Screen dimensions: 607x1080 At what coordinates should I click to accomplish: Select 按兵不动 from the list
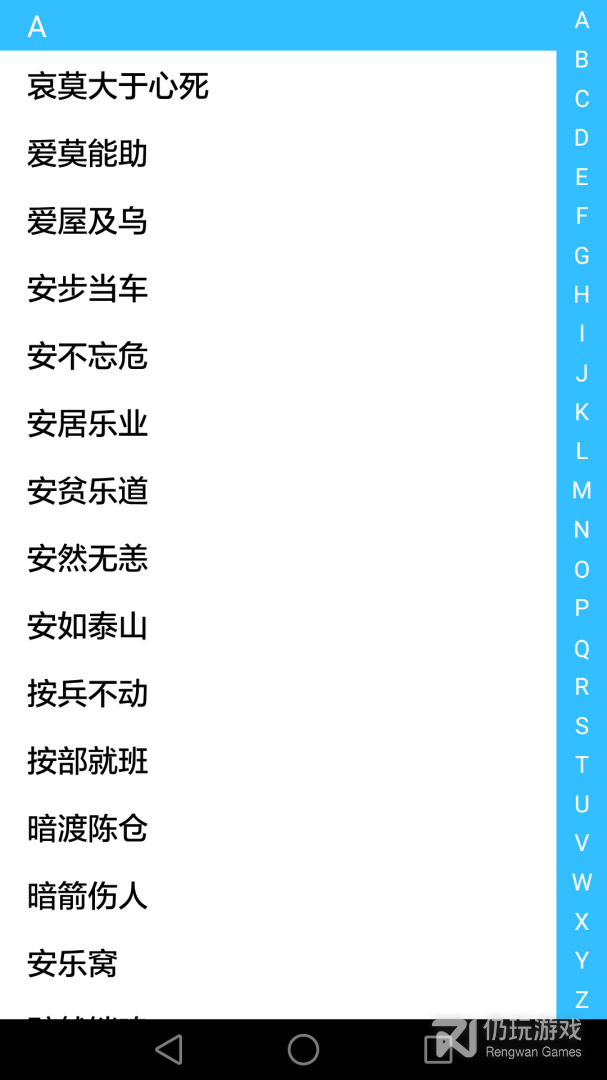[88, 693]
